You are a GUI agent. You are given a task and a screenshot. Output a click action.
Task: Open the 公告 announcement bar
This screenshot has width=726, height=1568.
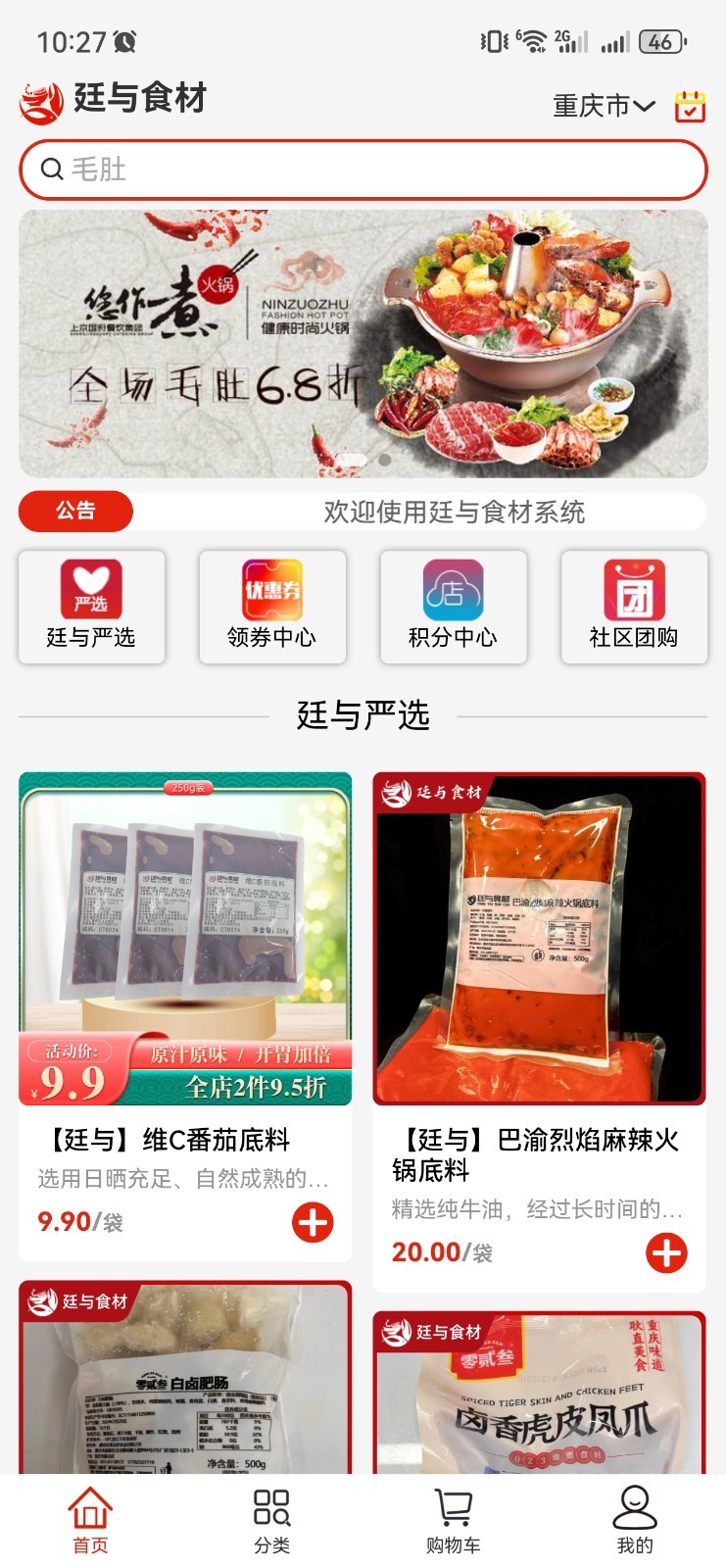[x=363, y=512]
